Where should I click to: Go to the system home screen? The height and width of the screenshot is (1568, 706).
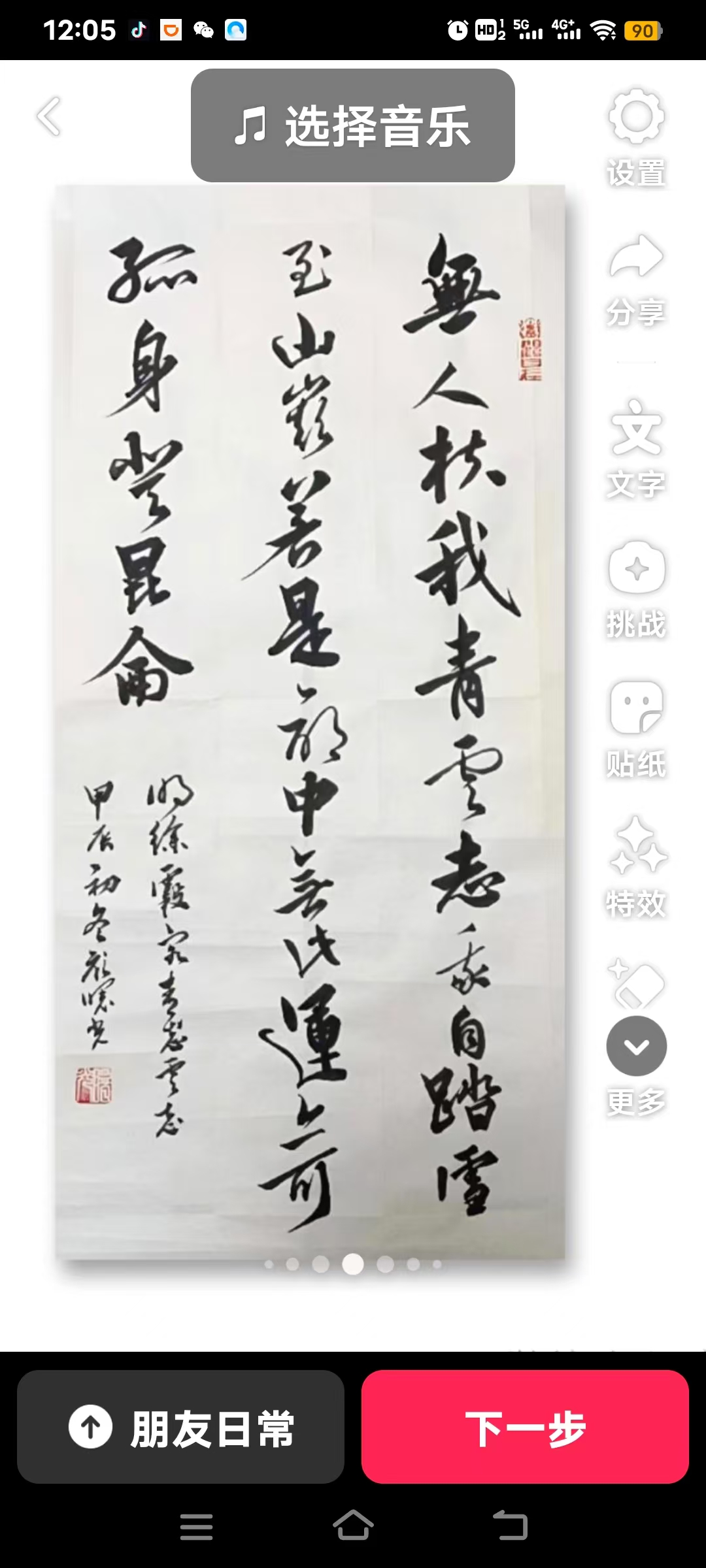(353, 1526)
